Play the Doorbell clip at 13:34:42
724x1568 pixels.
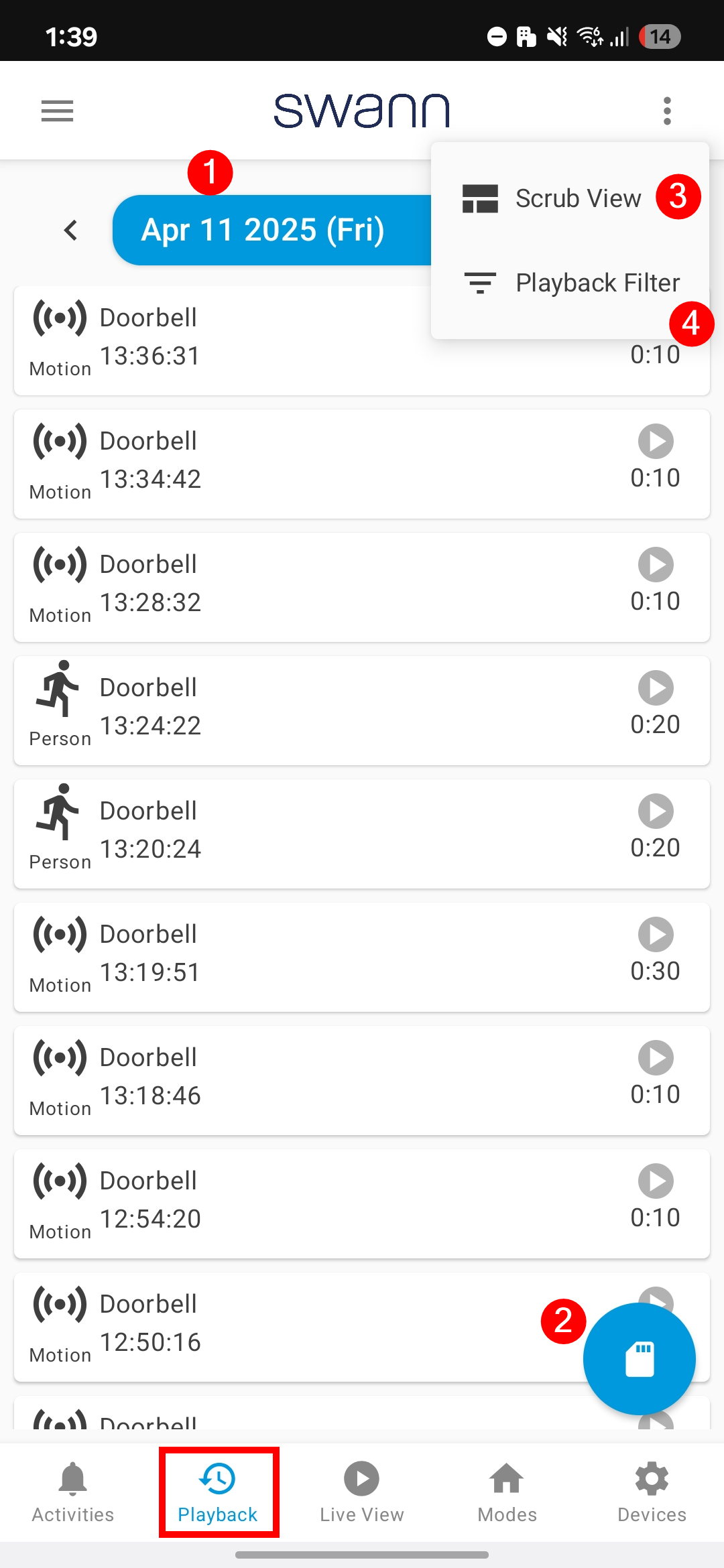click(656, 441)
